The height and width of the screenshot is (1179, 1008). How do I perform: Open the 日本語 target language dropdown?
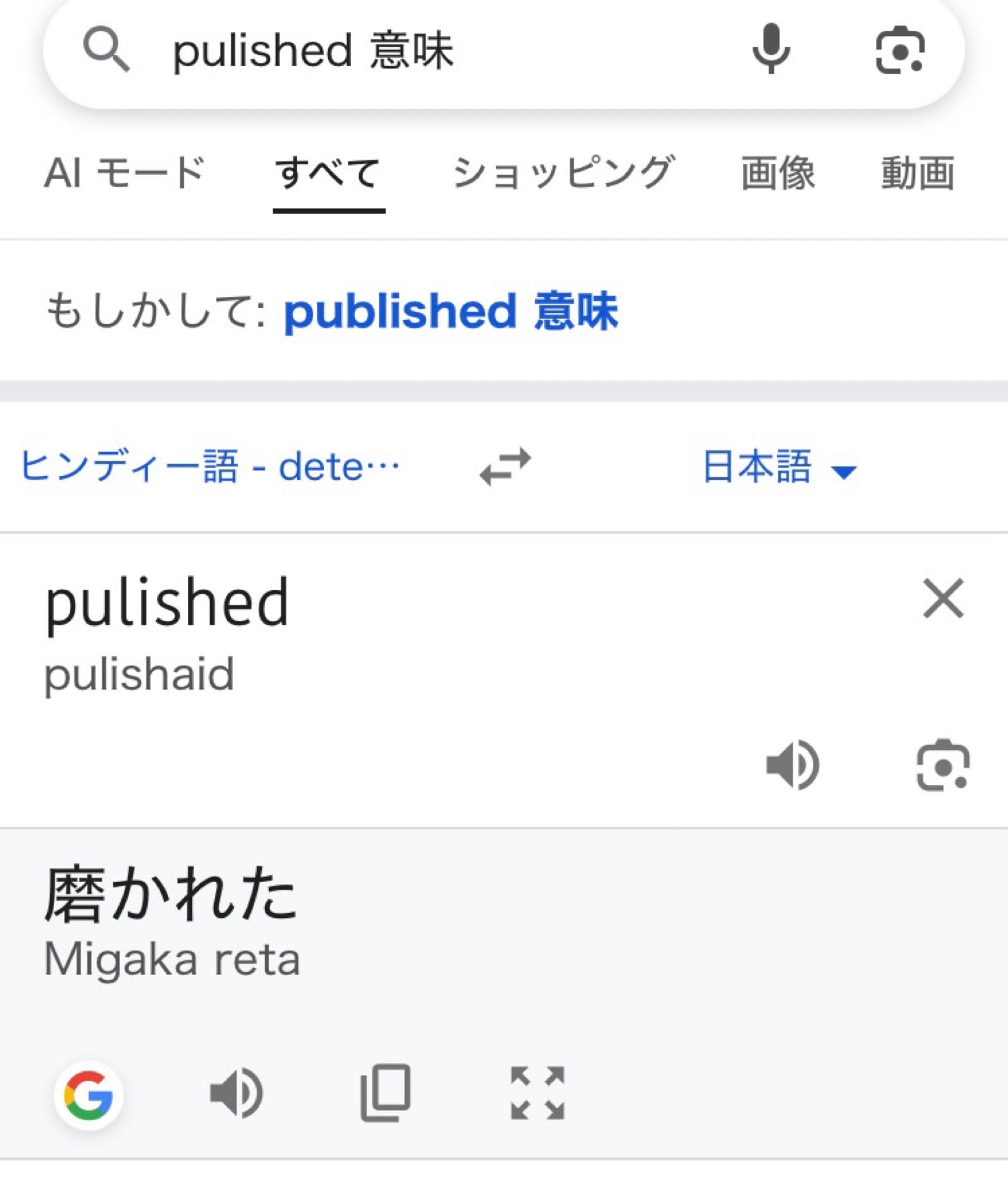(x=779, y=467)
